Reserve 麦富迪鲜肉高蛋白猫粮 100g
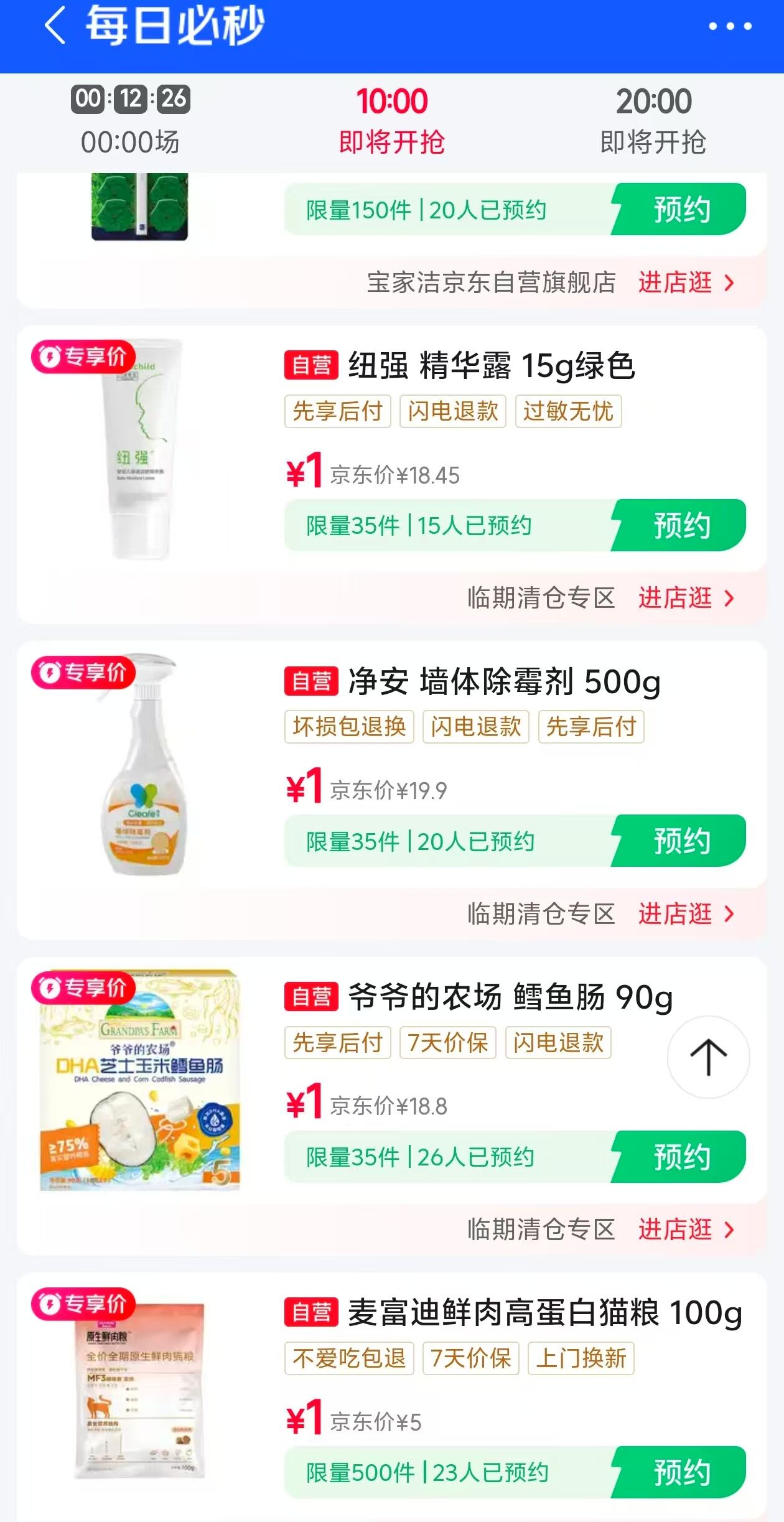 [681, 1472]
